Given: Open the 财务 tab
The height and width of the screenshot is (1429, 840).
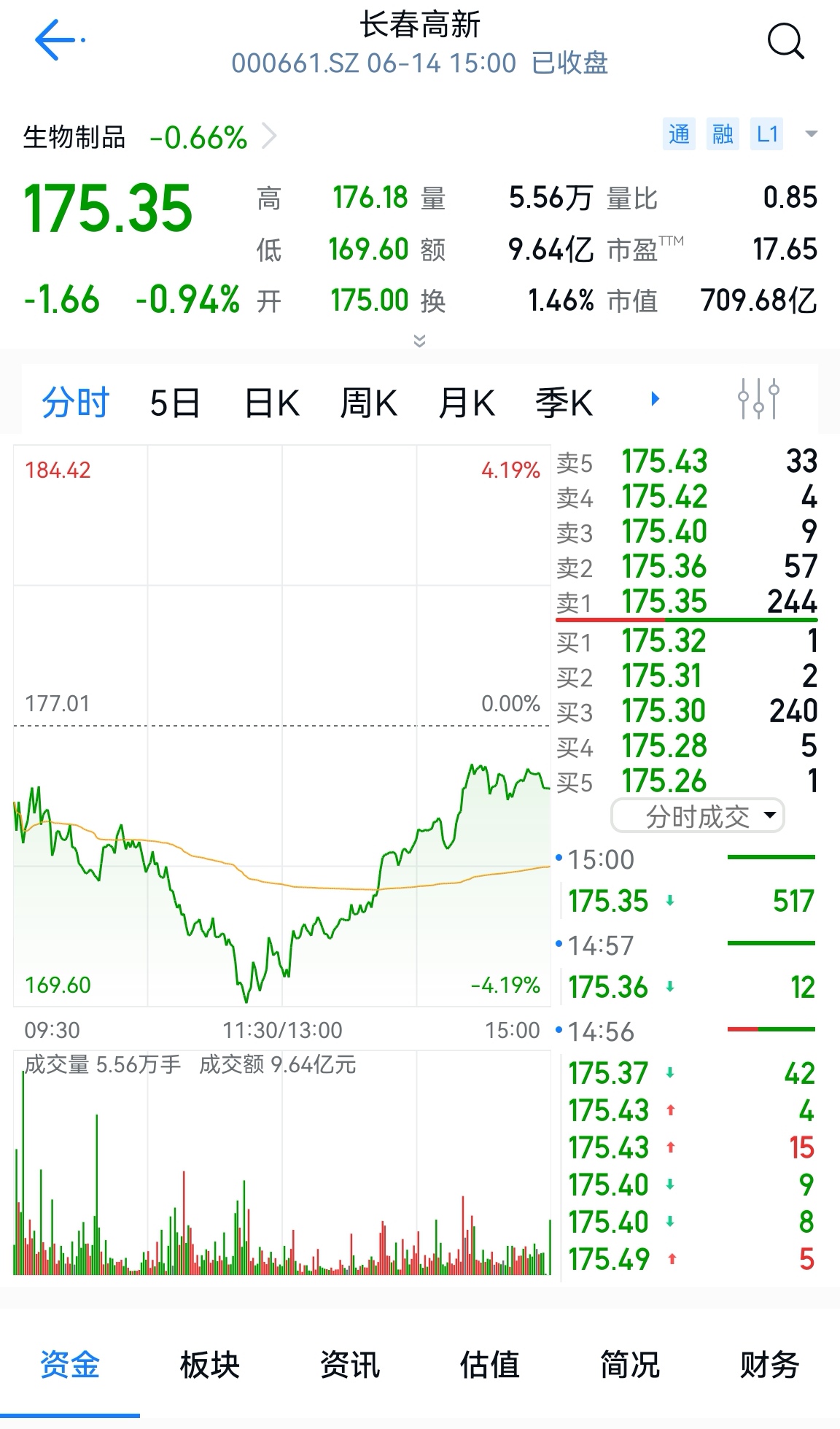Looking at the screenshot, I should pyautogui.click(x=770, y=1365).
